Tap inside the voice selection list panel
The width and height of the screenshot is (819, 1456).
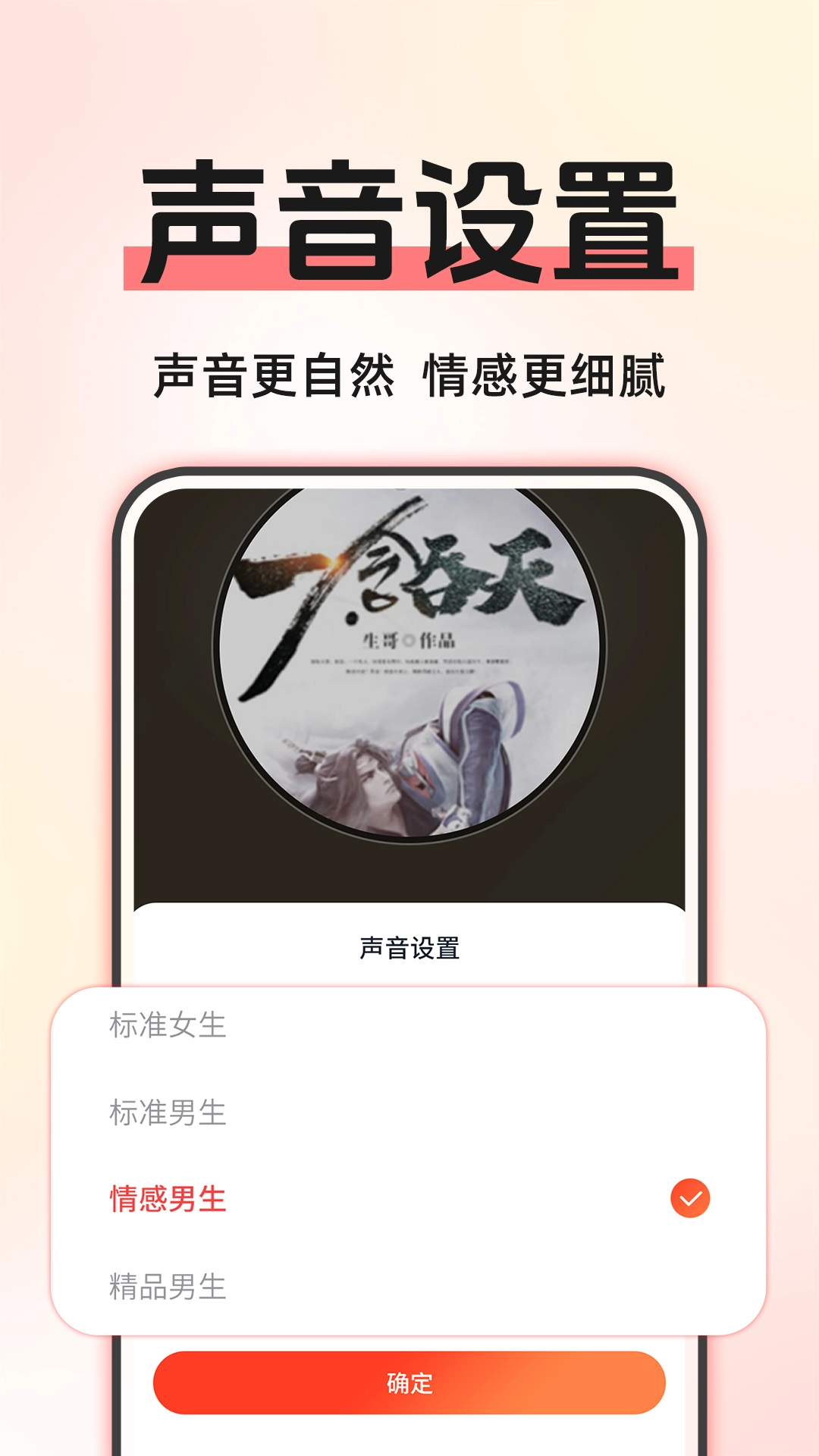pyautogui.click(x=409, y=1153)
